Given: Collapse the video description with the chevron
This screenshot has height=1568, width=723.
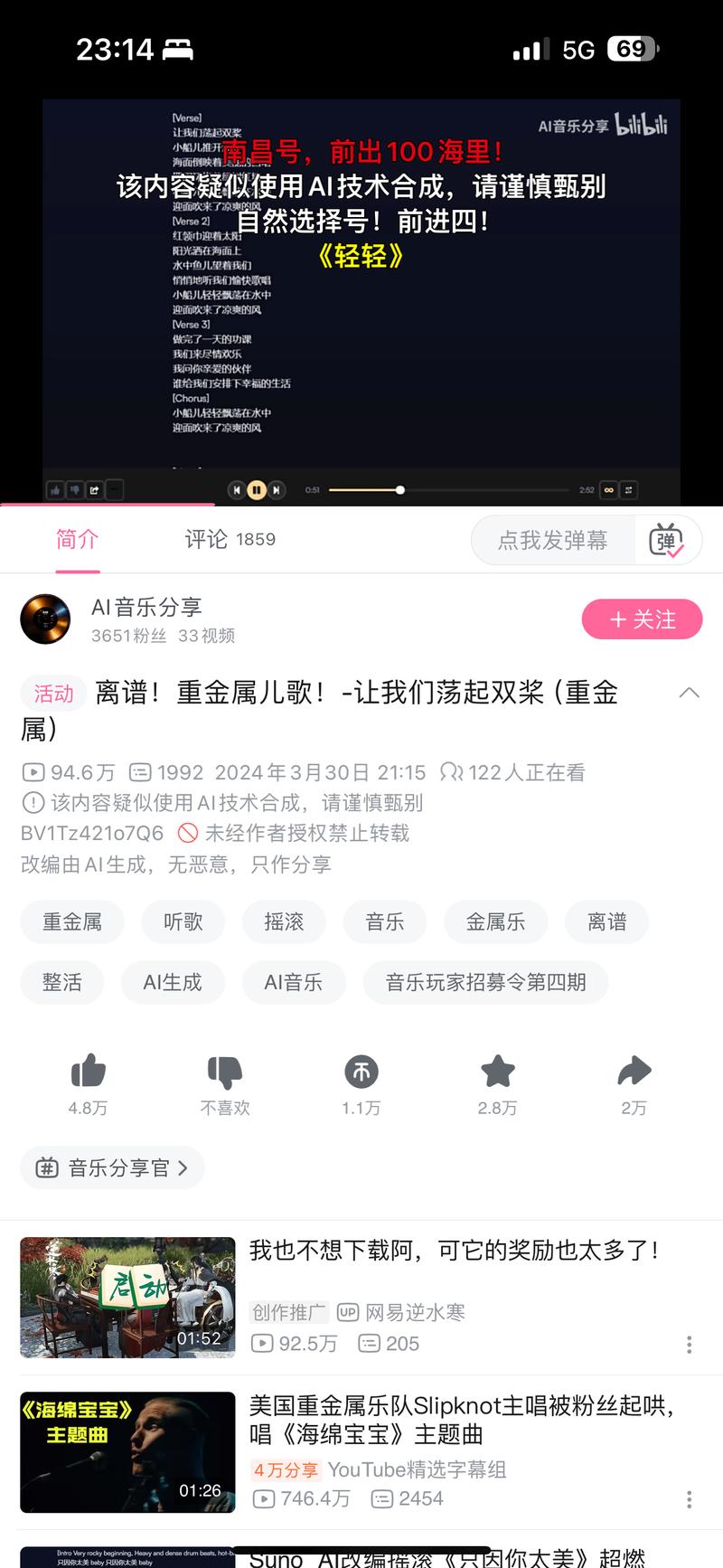Looking at the screenshot, I should [x=690, y=693].
